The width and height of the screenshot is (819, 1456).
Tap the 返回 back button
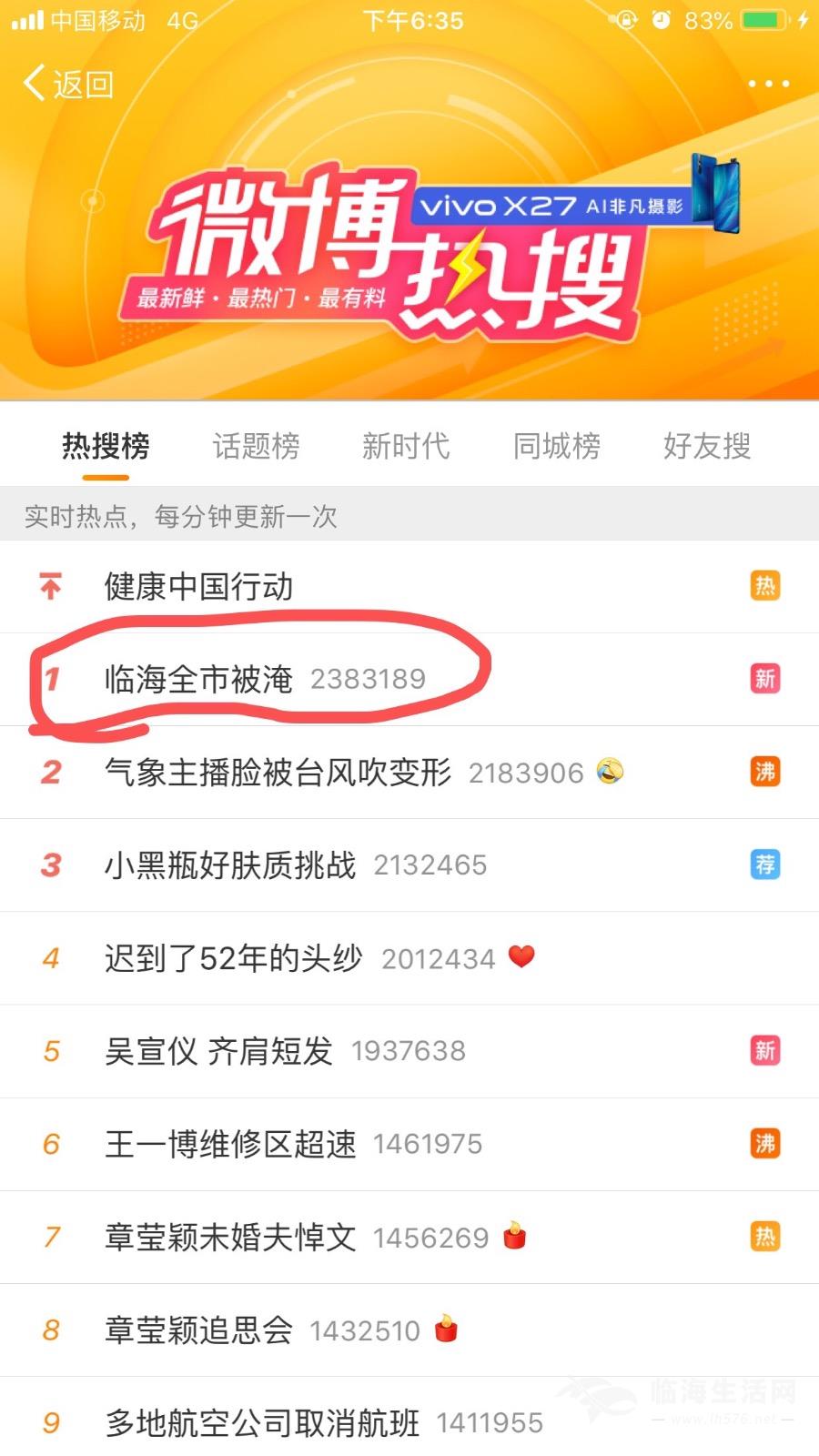(68, 84)
